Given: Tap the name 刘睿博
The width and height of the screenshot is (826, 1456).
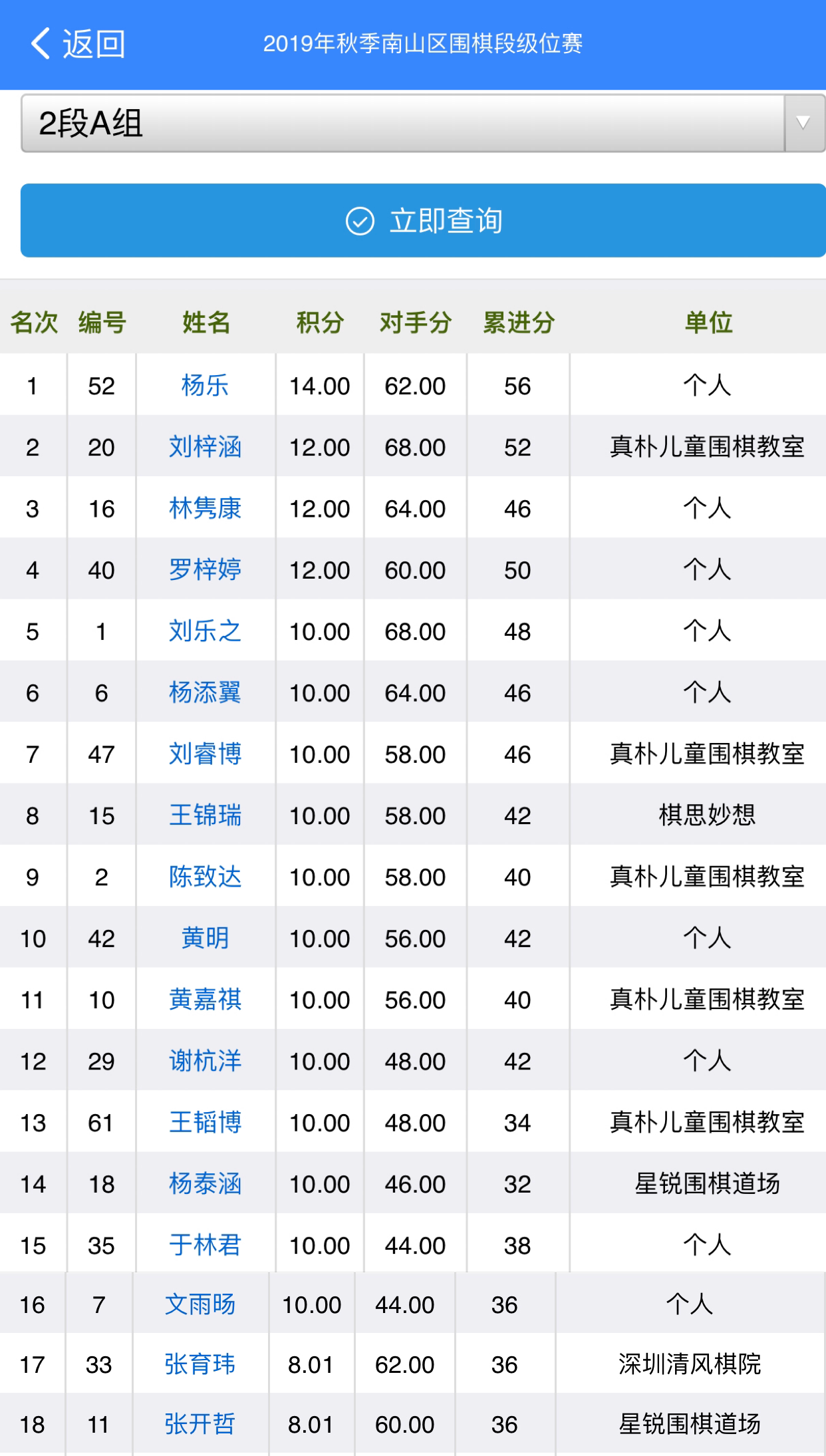Looking at the screenshot, I should pos(205,754).
